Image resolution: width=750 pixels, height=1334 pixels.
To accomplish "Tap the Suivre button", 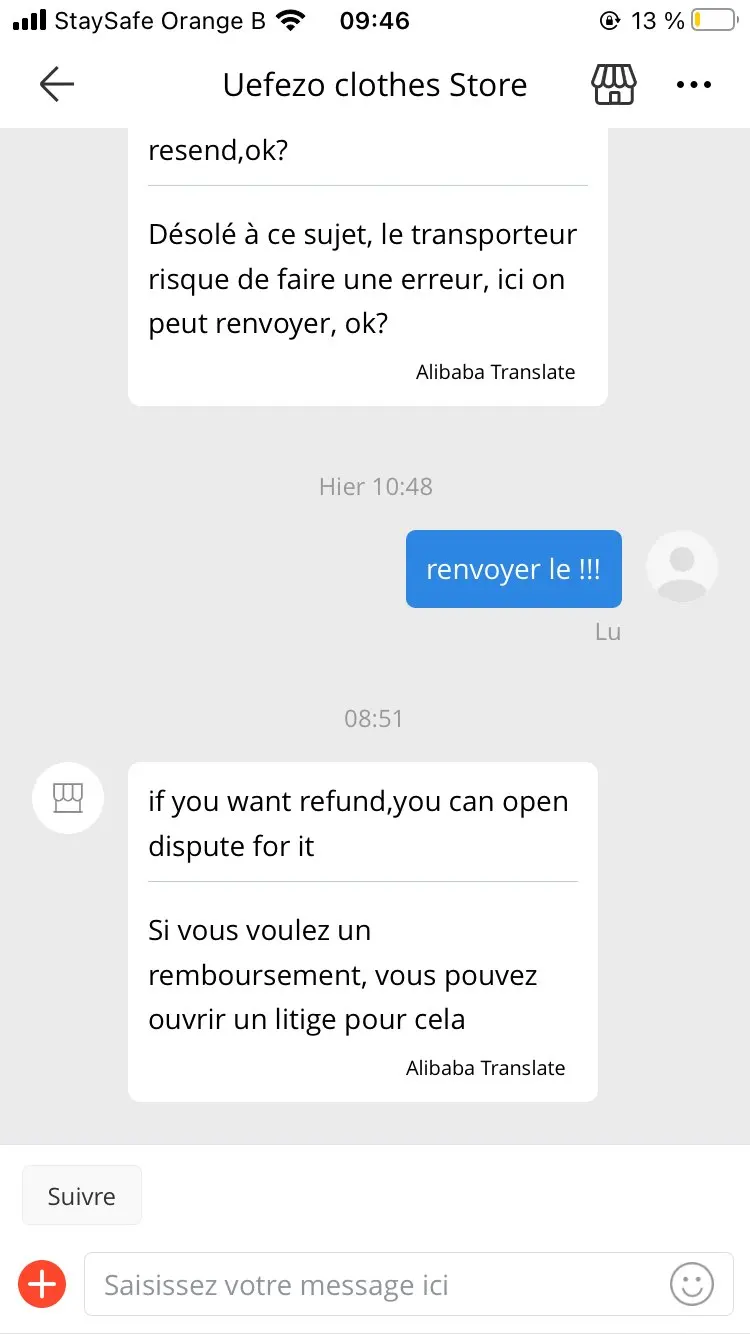I will (x=82, y=1196).
